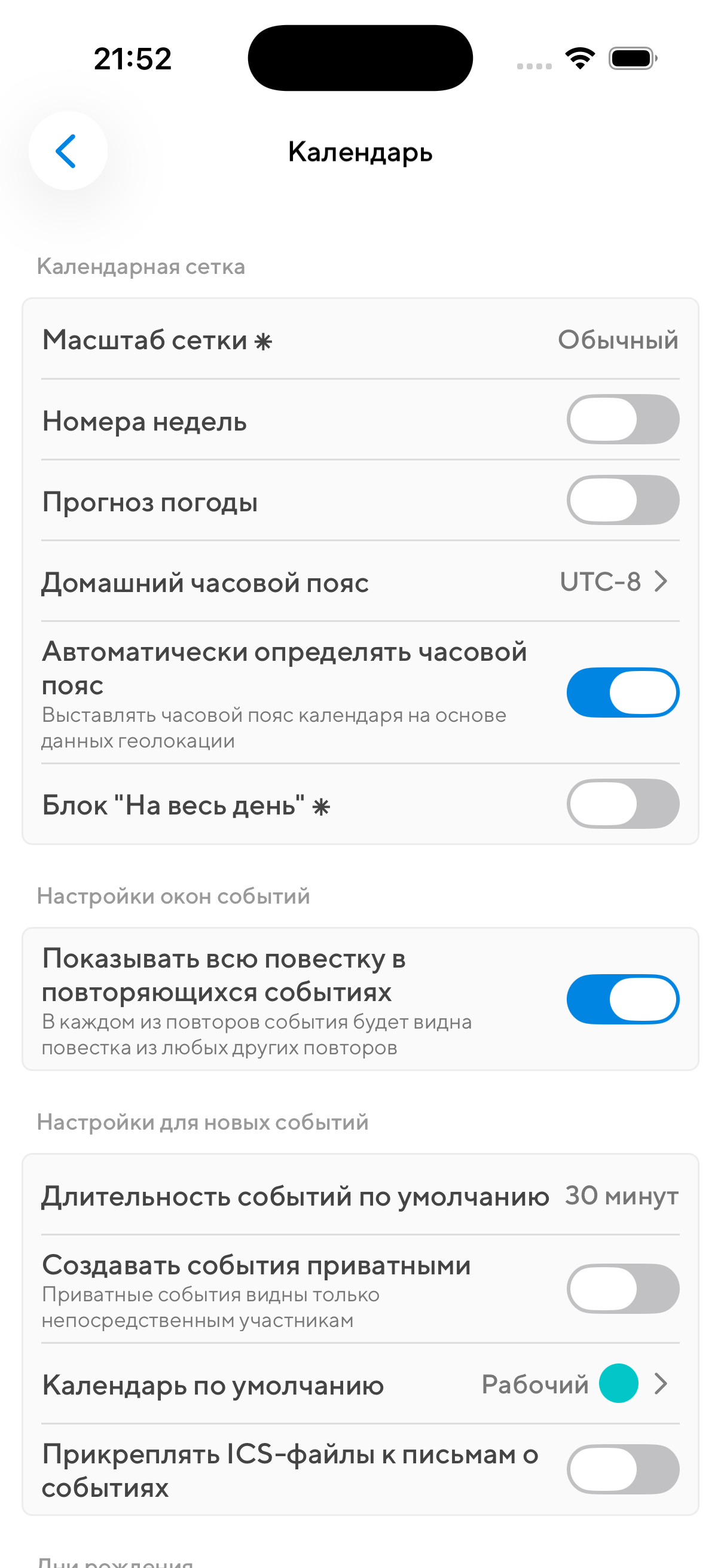The image size is (721, 1568).
Task: Enable the Номера недель switch
Action: [622, 419]
